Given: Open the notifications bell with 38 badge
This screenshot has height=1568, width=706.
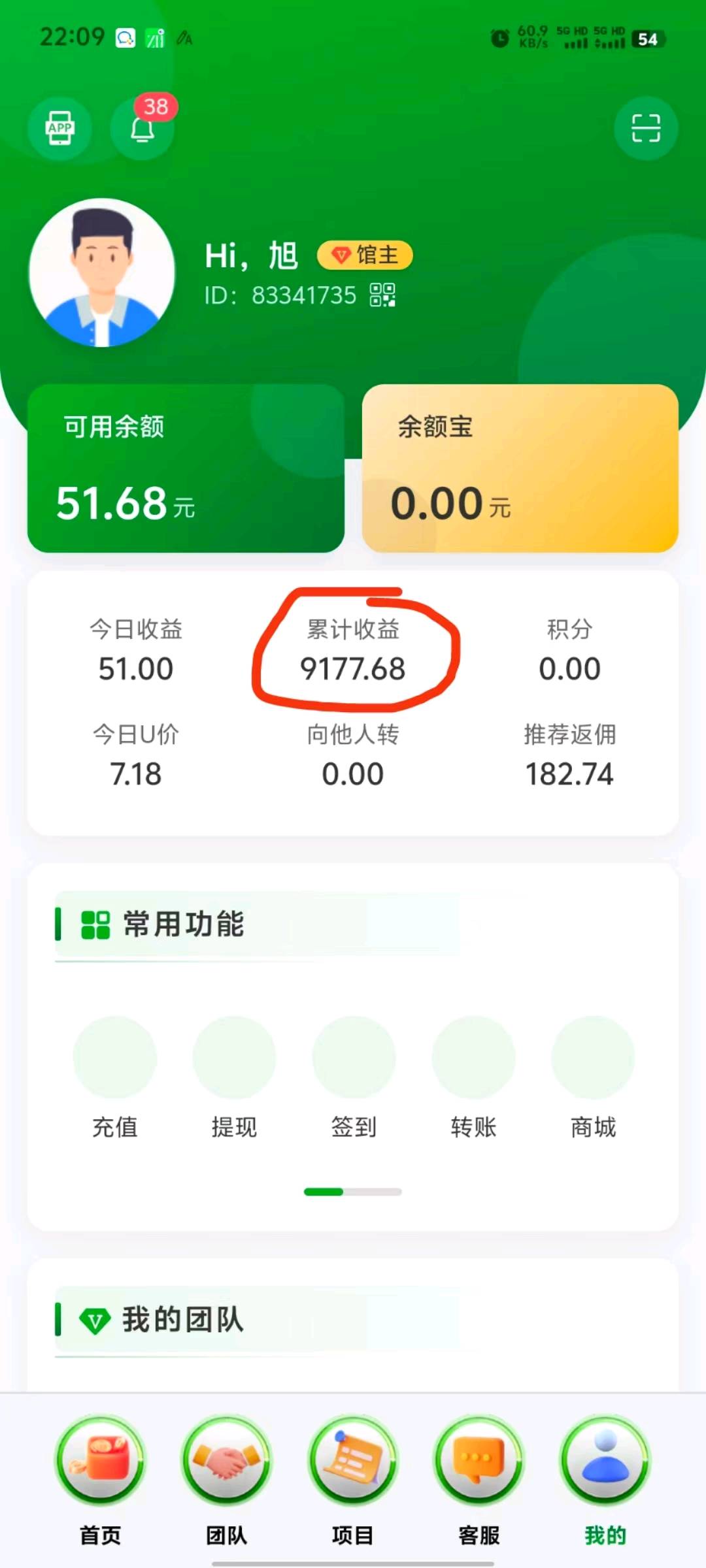Looking at the screenshot, I should click(x=143, y=128).
